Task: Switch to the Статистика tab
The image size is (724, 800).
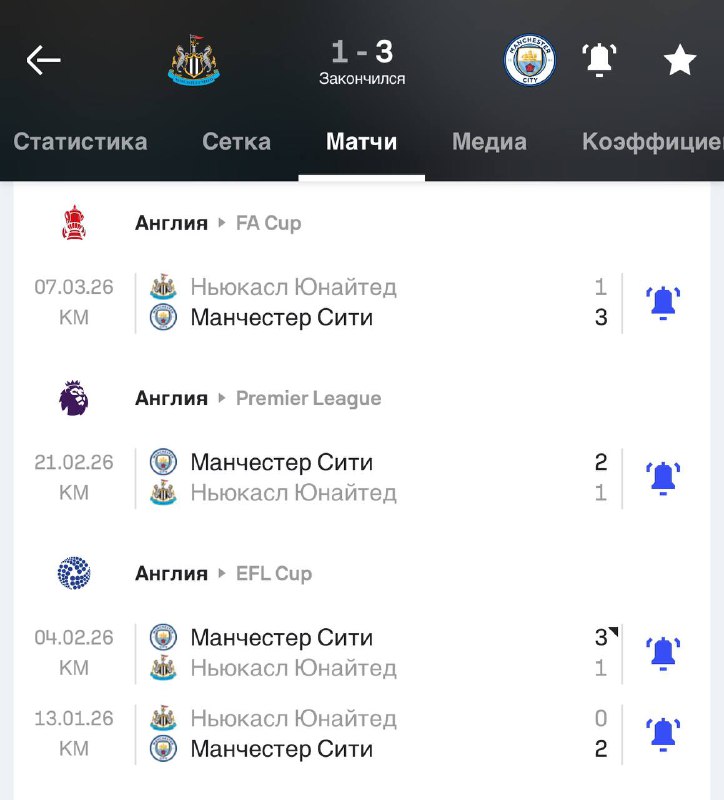Action: point(80,142)
